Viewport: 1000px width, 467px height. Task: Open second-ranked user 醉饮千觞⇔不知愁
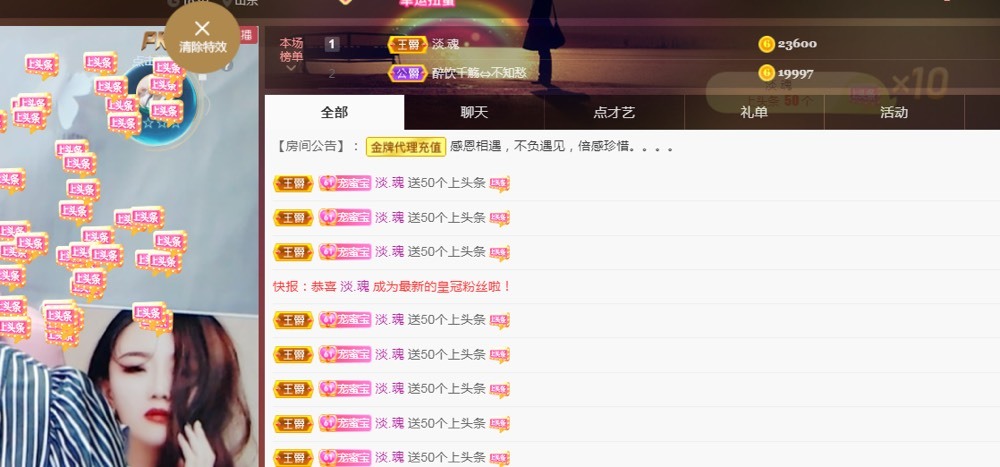point(478,73)
